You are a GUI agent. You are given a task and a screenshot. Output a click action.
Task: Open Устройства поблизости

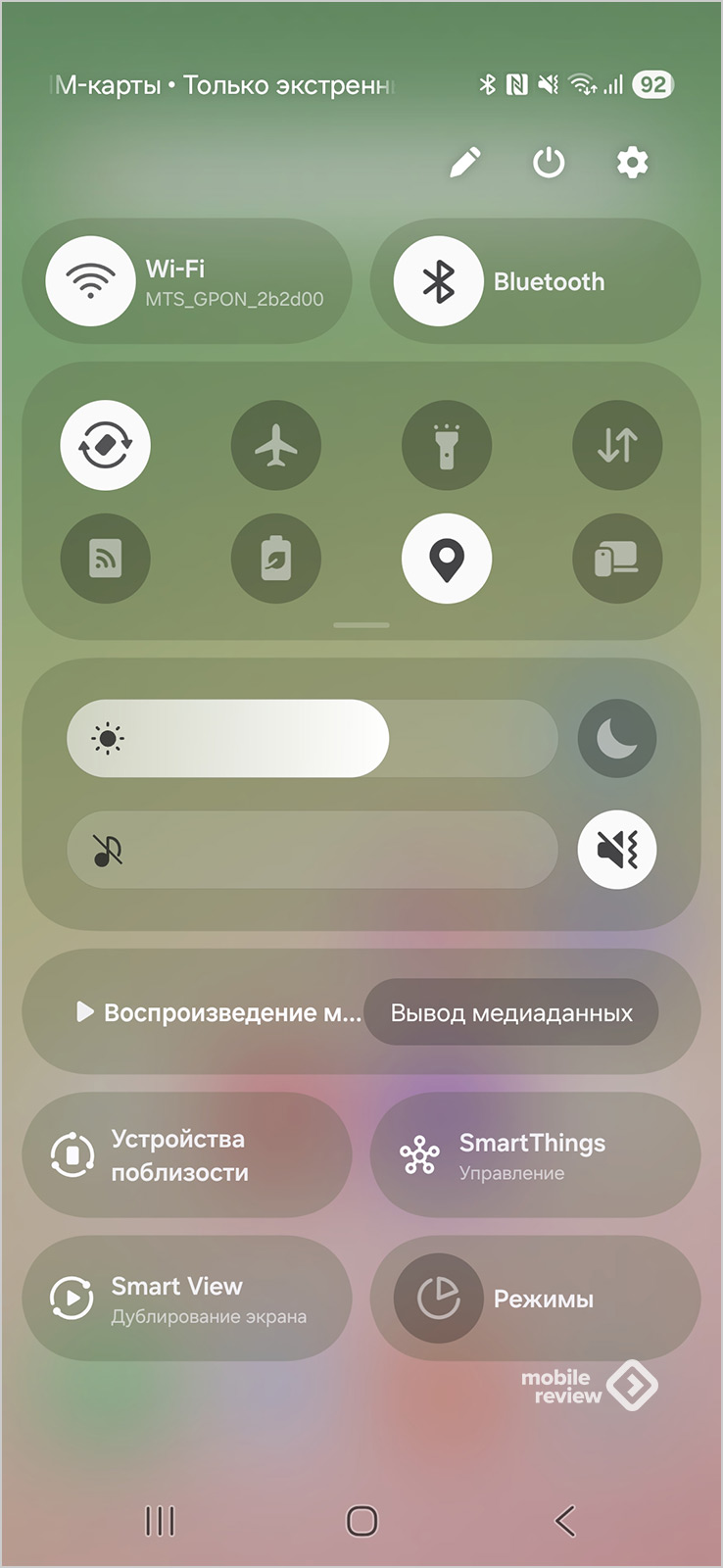(186, 1155)
